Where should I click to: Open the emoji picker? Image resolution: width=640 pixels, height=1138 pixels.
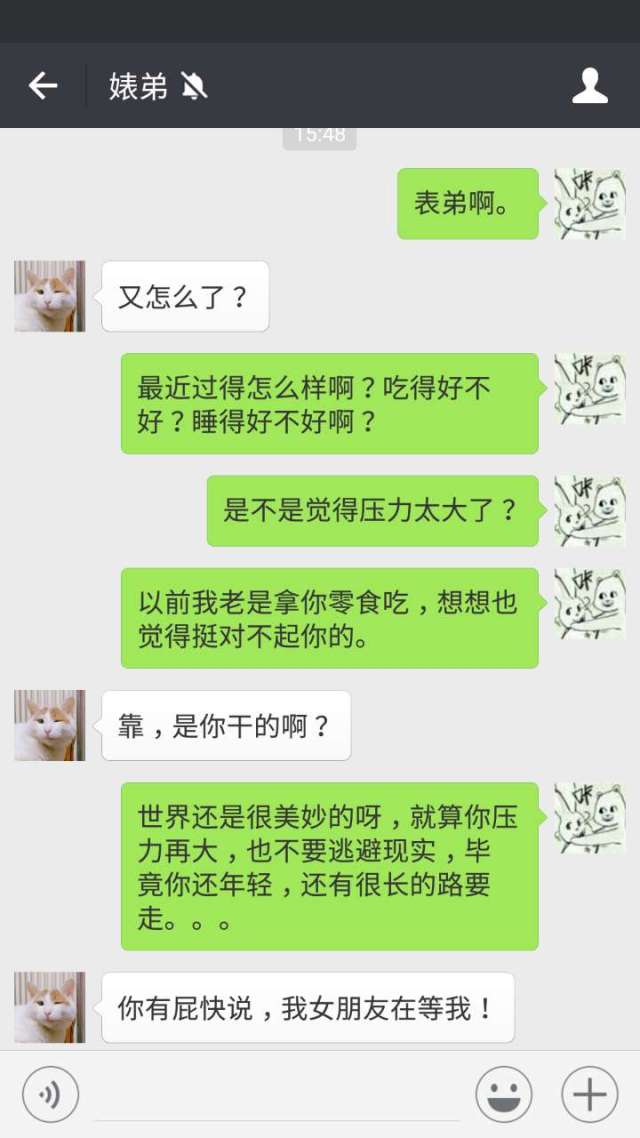pos(504,1094)
